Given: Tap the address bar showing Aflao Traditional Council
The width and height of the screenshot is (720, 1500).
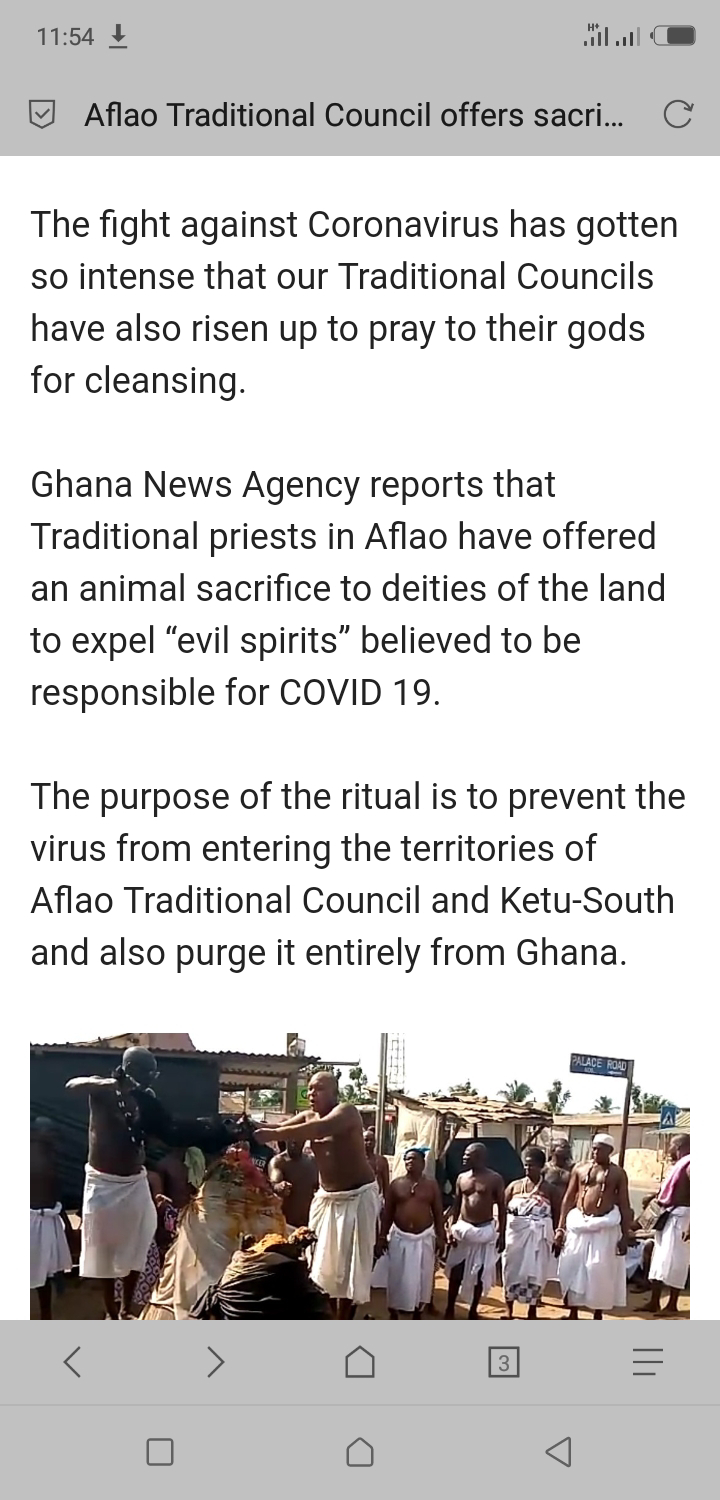Looking at the screenshot, I should (353, 116).
